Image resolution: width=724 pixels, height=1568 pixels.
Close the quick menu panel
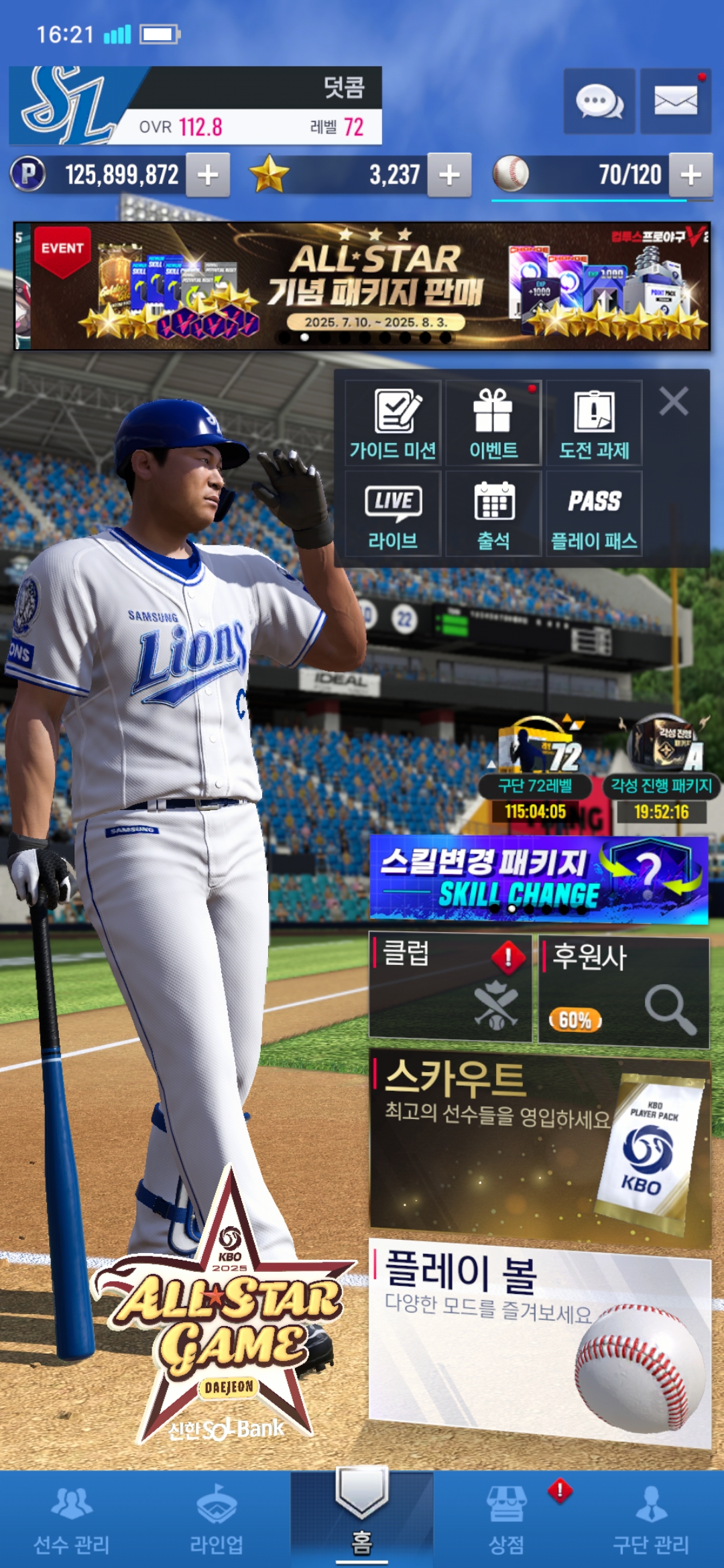pos(673,401)
